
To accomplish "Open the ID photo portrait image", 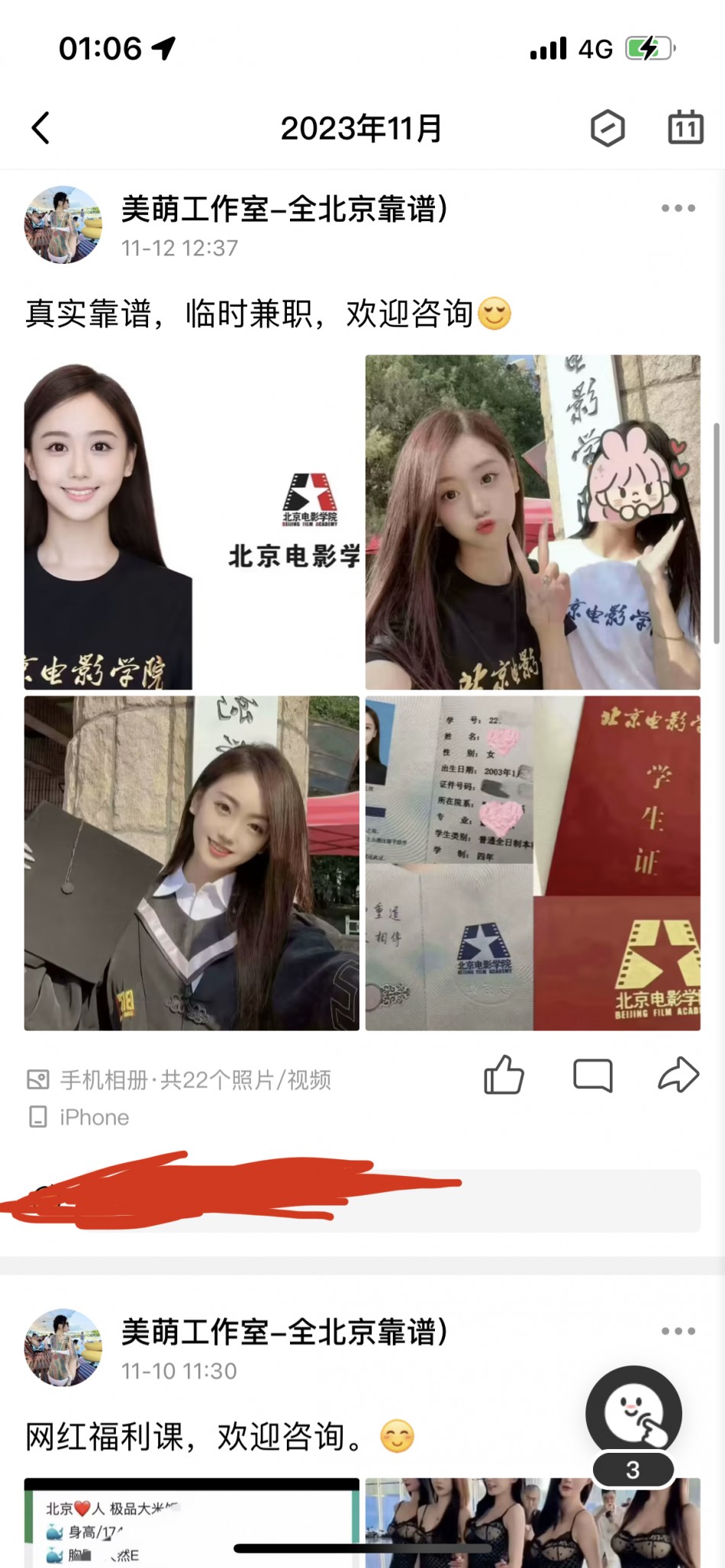I will click(x=192, y=522).
